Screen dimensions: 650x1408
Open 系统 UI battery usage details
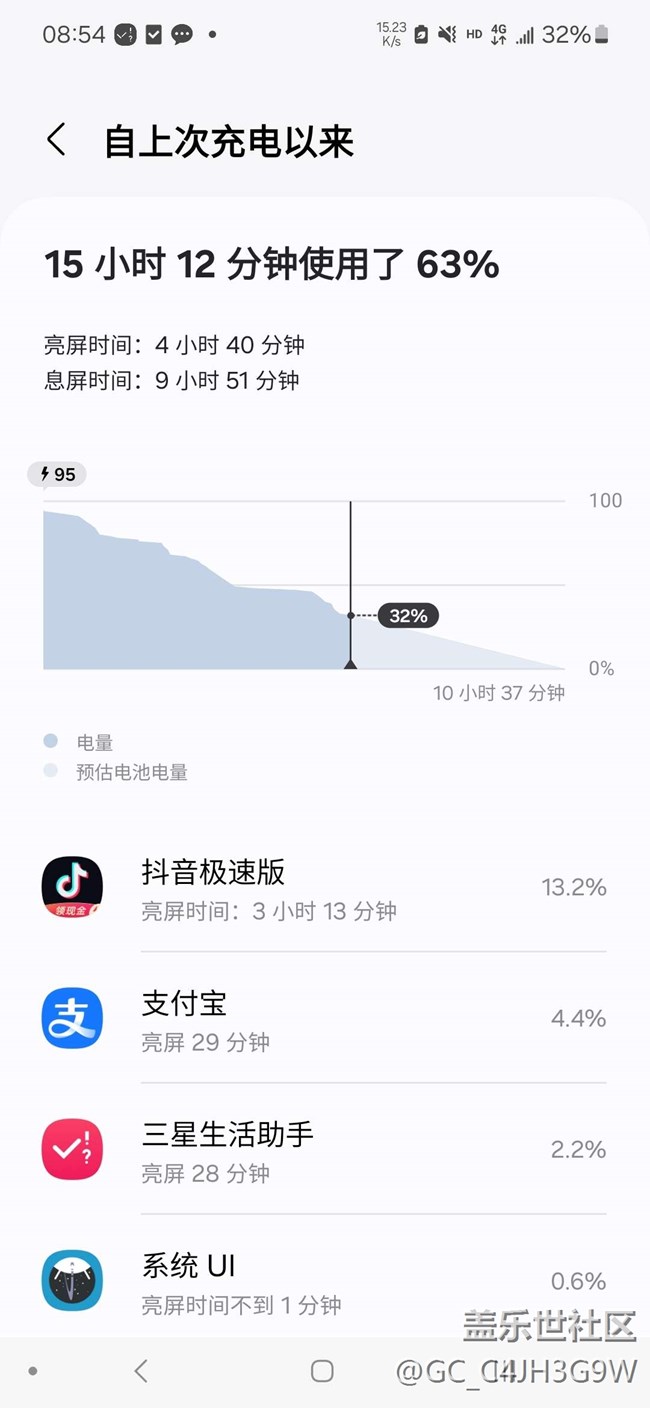(x=324, y=1279)
